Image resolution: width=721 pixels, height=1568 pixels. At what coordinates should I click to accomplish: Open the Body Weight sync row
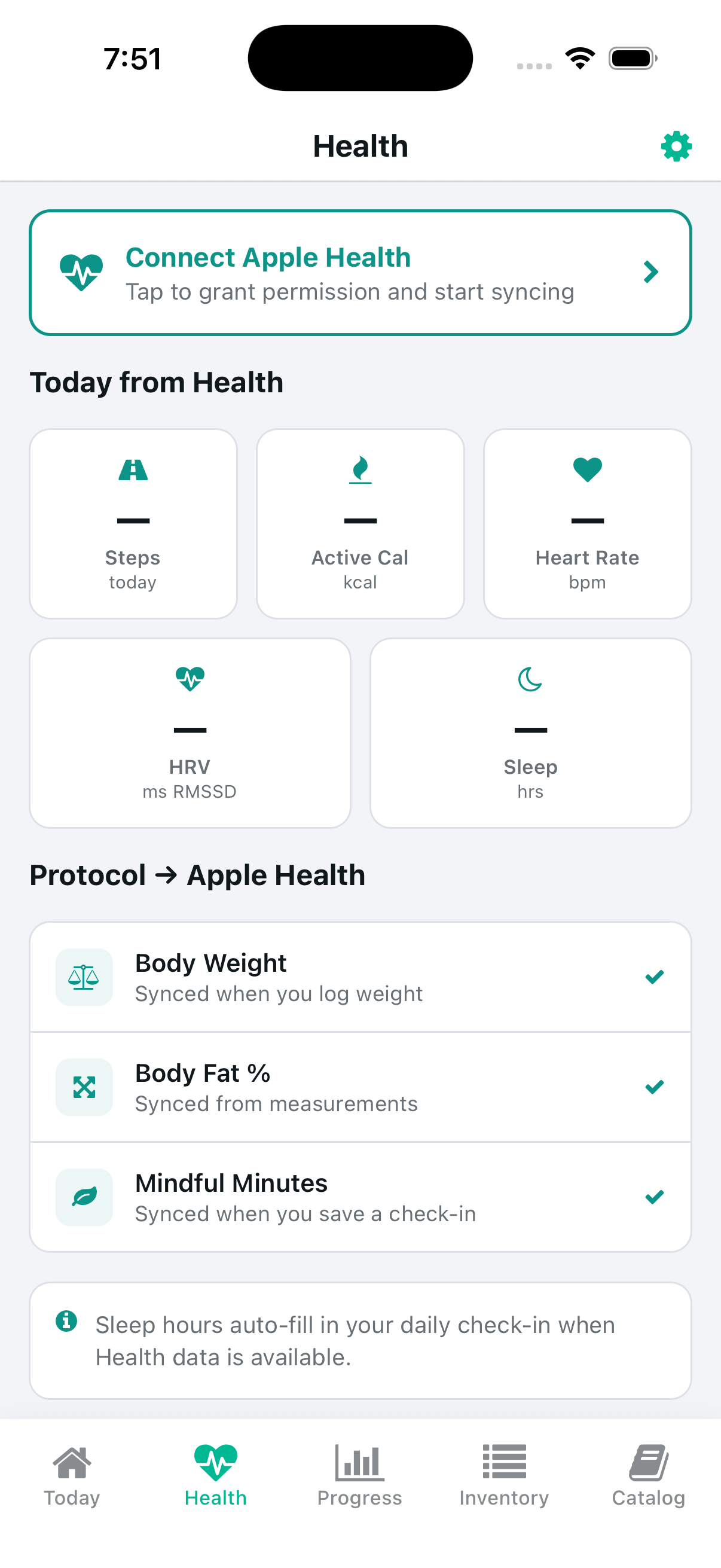coord(360,977)
